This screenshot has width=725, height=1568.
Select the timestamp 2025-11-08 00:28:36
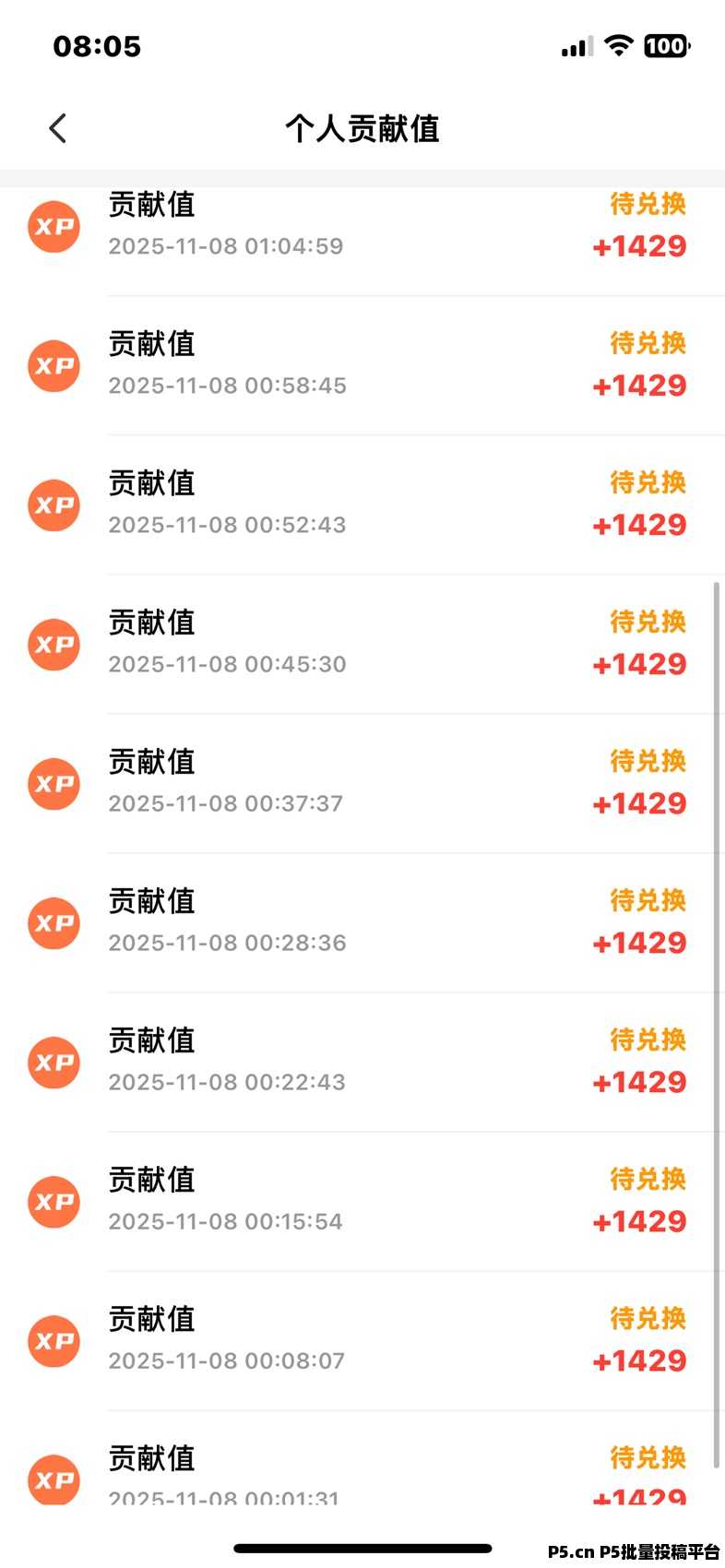tap(227, 943)
